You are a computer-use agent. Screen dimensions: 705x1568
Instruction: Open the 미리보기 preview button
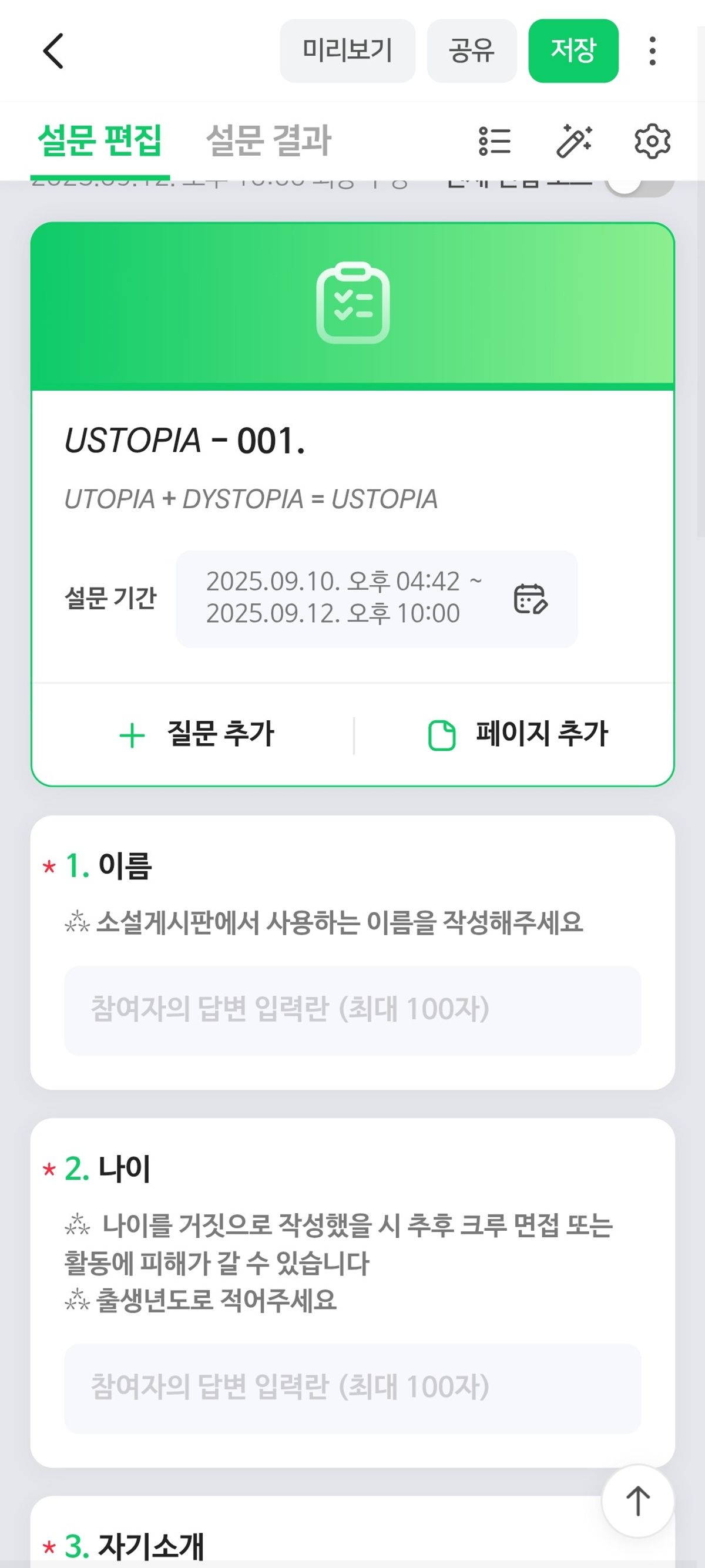coord(347,51)
